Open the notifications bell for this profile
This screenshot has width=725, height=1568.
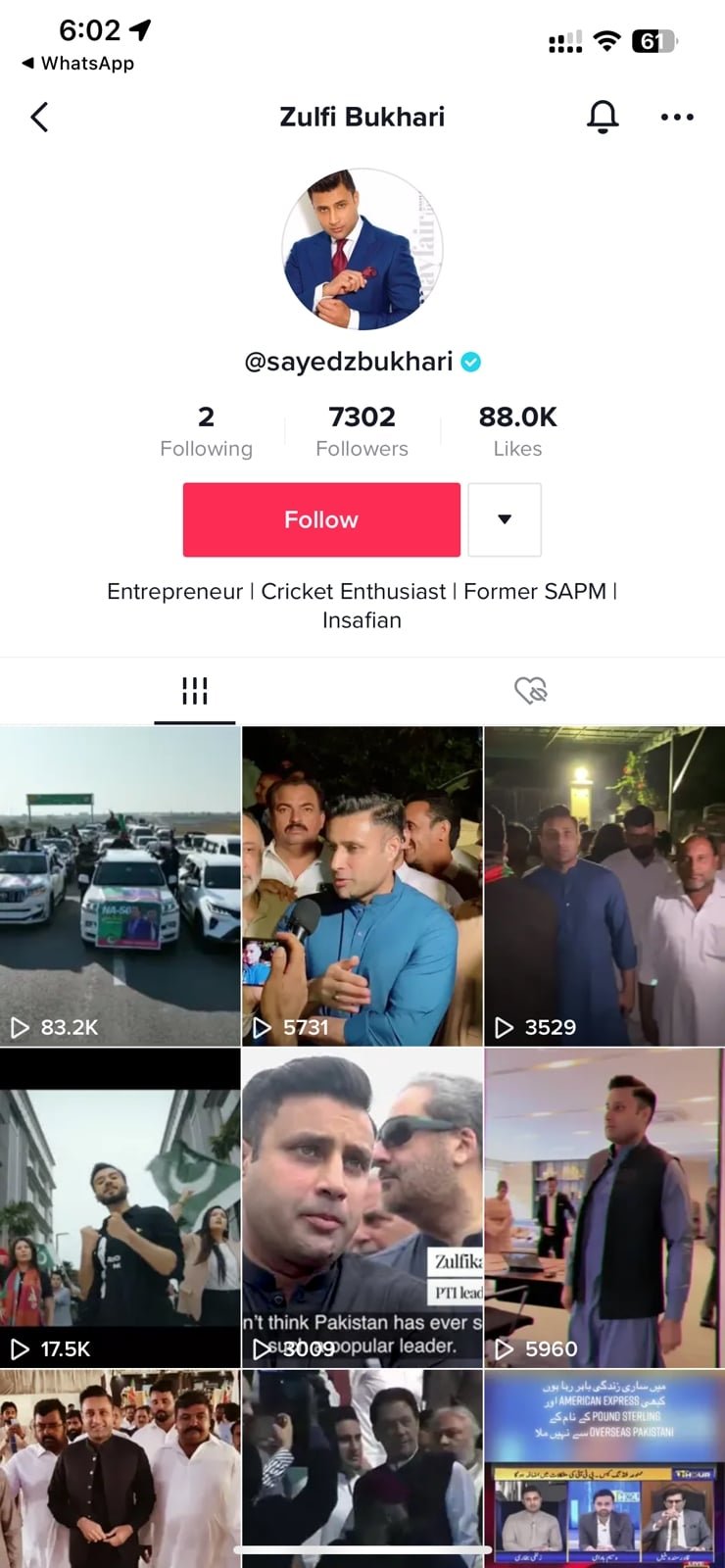[x=603, y=118]
